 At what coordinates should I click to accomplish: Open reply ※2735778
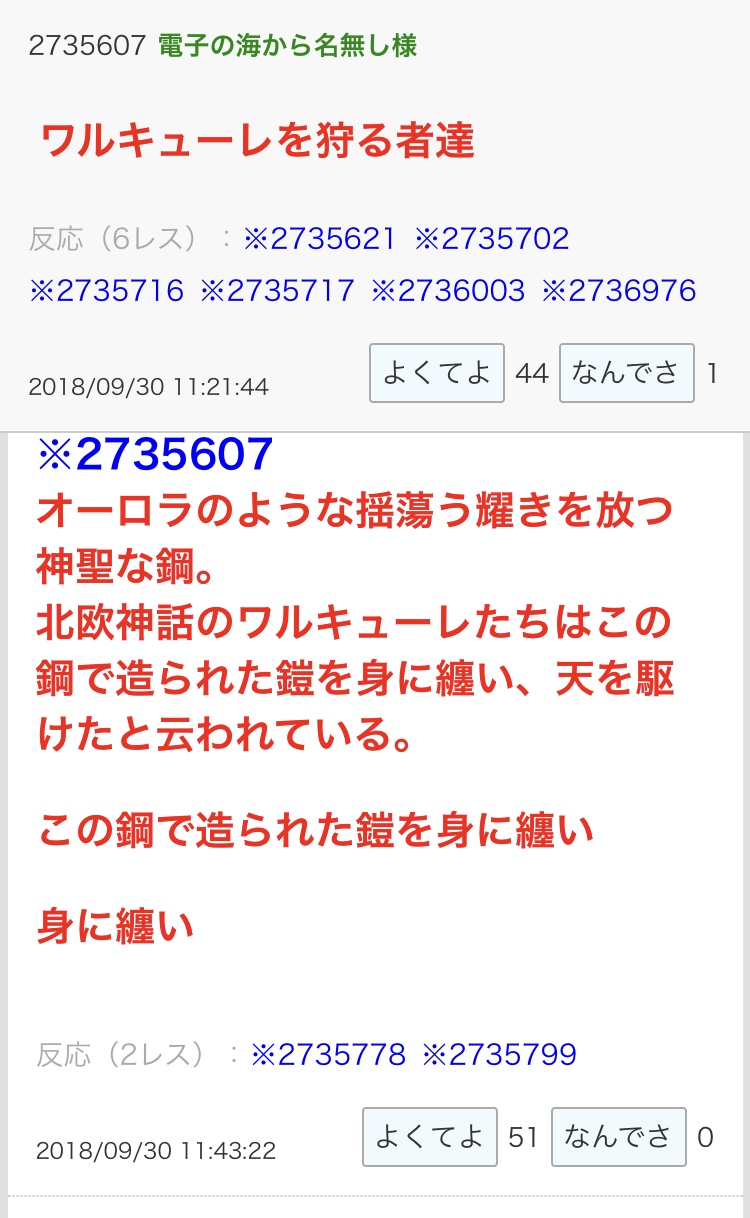[x=328, y=1054]
